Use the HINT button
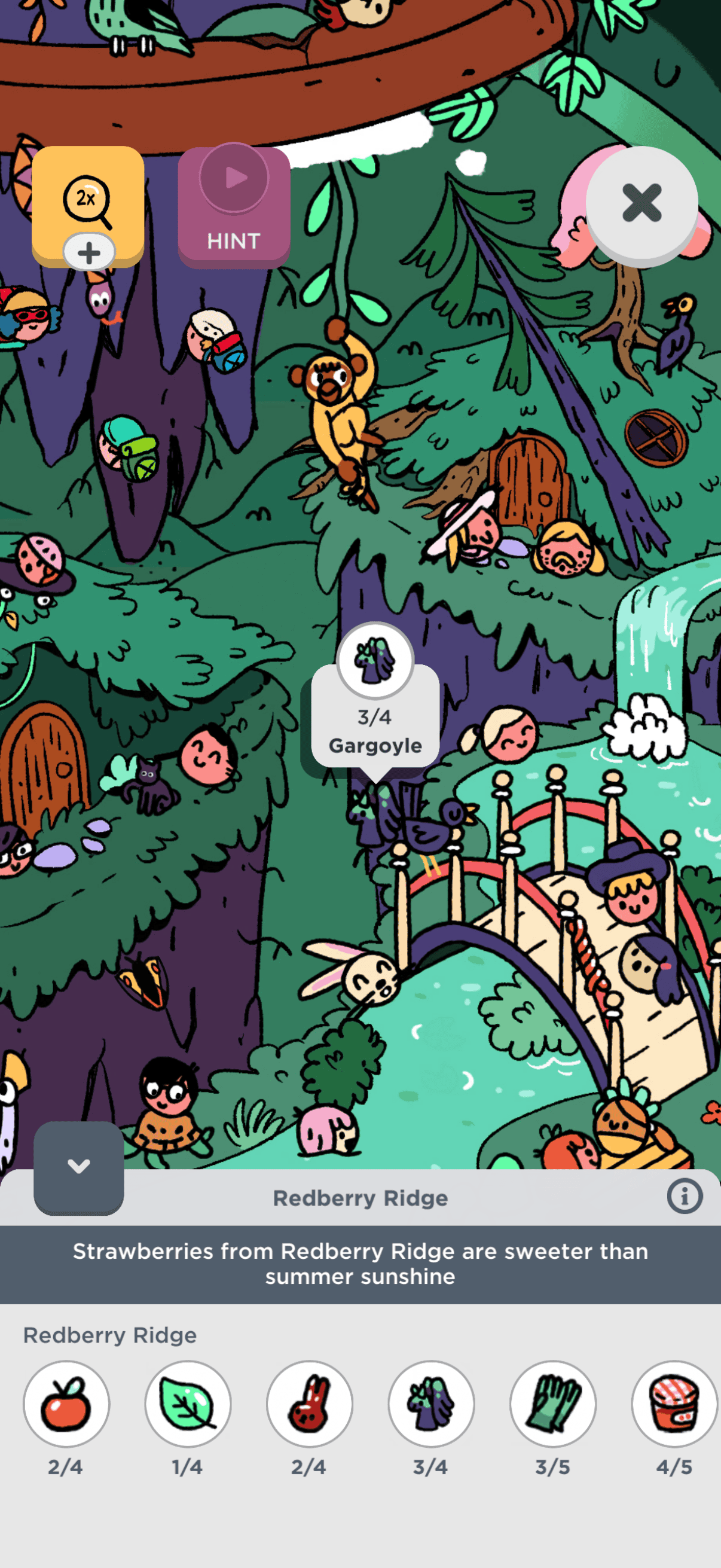Screen dimensions: 721x1568 click(x=234, y=206)
